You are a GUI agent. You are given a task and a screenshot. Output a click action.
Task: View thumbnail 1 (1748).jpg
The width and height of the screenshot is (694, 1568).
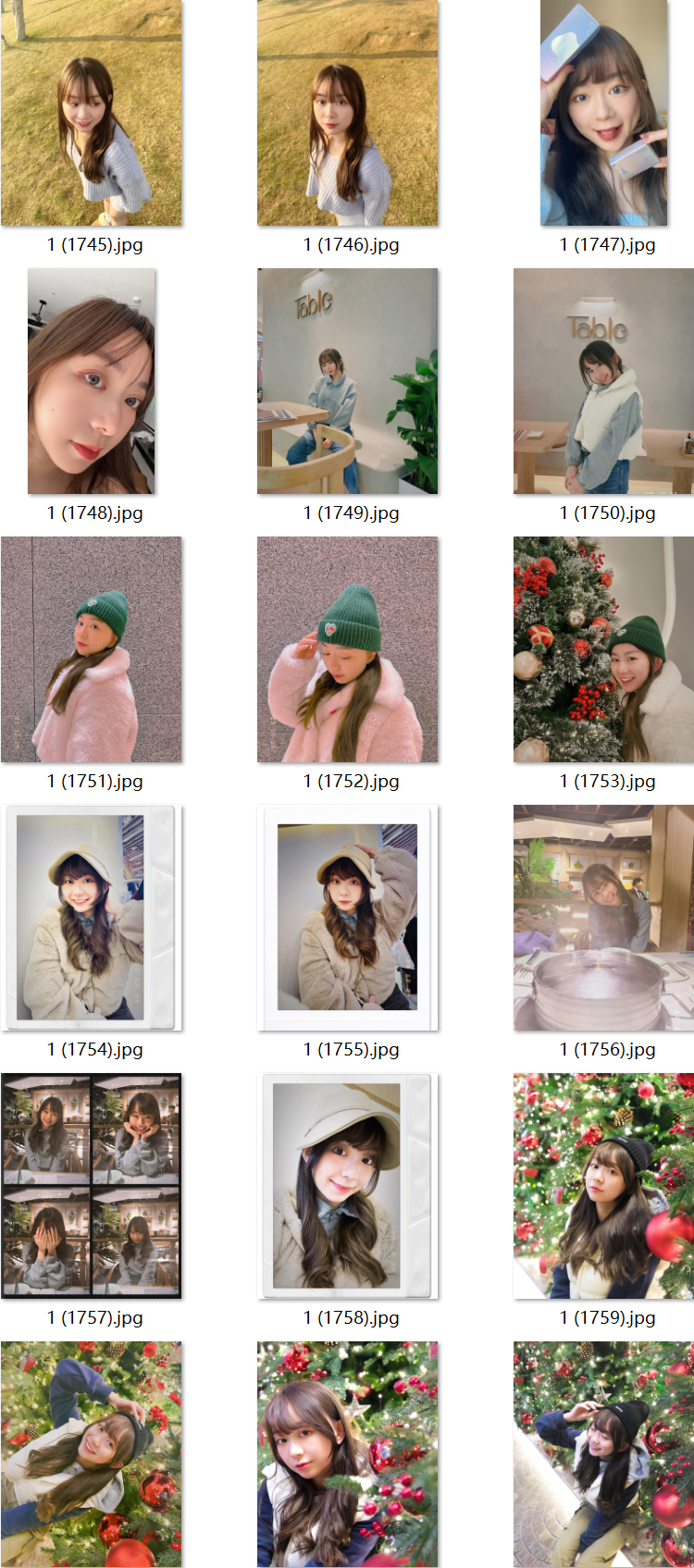click(x=92, y=381)
